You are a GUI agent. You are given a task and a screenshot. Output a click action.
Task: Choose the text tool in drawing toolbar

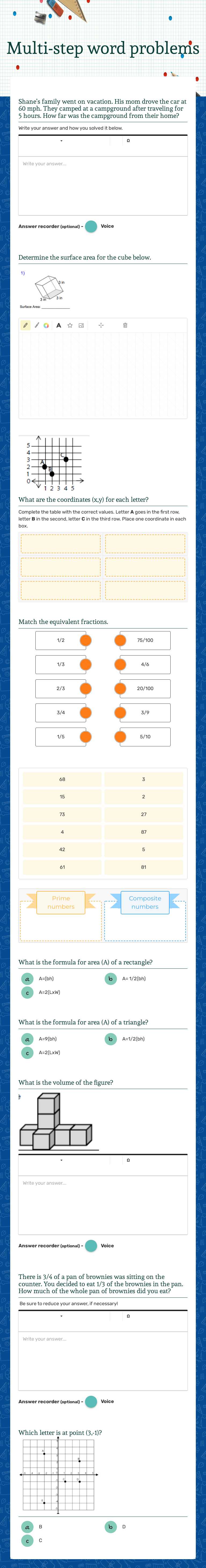click(x=58, y=325)
